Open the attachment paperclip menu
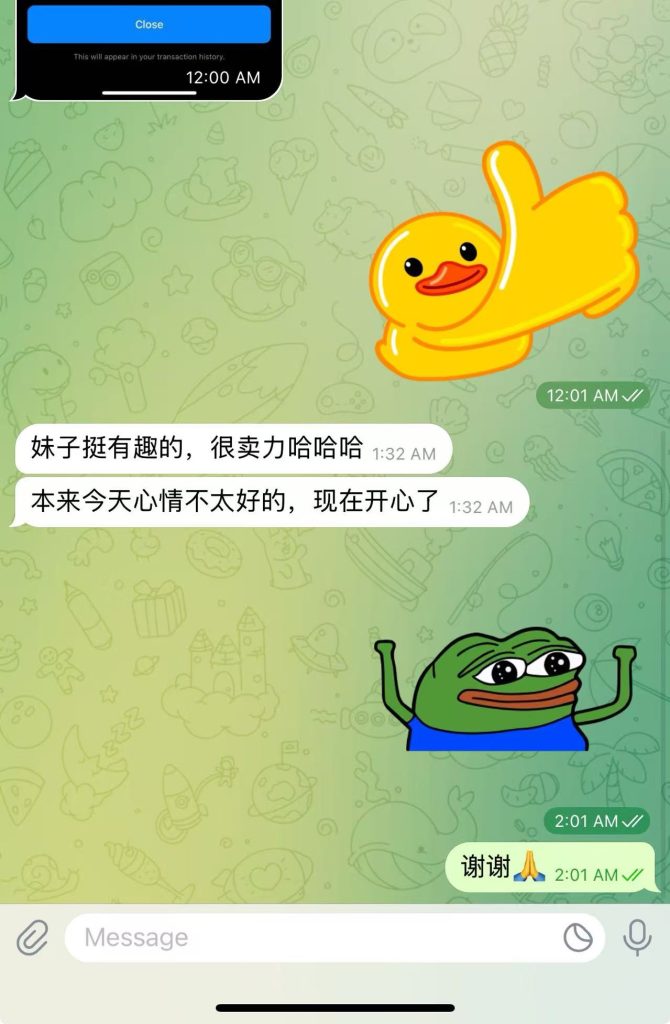 (x=32, y=938)
